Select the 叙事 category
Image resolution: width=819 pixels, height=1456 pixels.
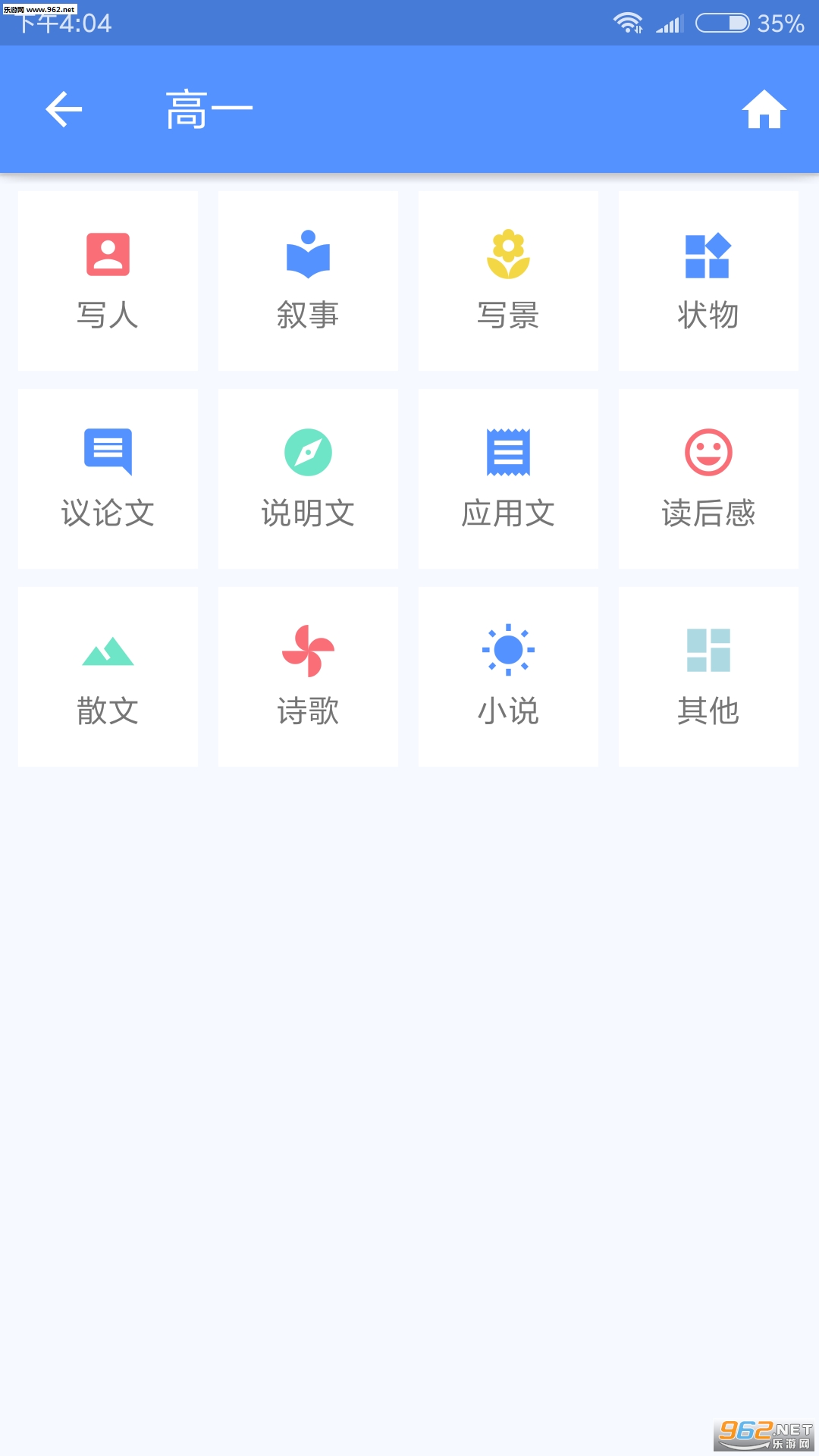click(x=308, y=281)
